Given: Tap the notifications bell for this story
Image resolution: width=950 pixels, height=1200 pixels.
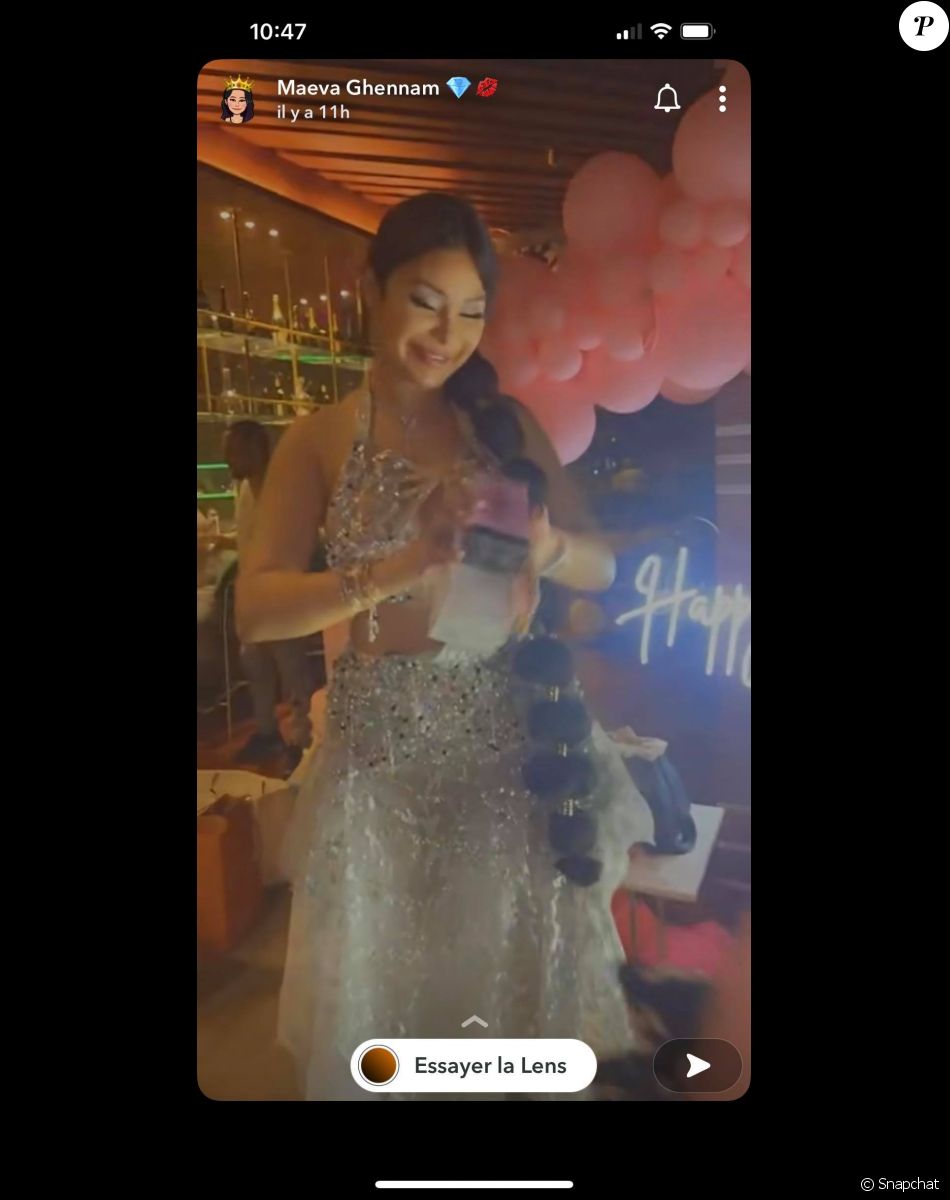Looking at the screenshot, I should coord(667,98).
